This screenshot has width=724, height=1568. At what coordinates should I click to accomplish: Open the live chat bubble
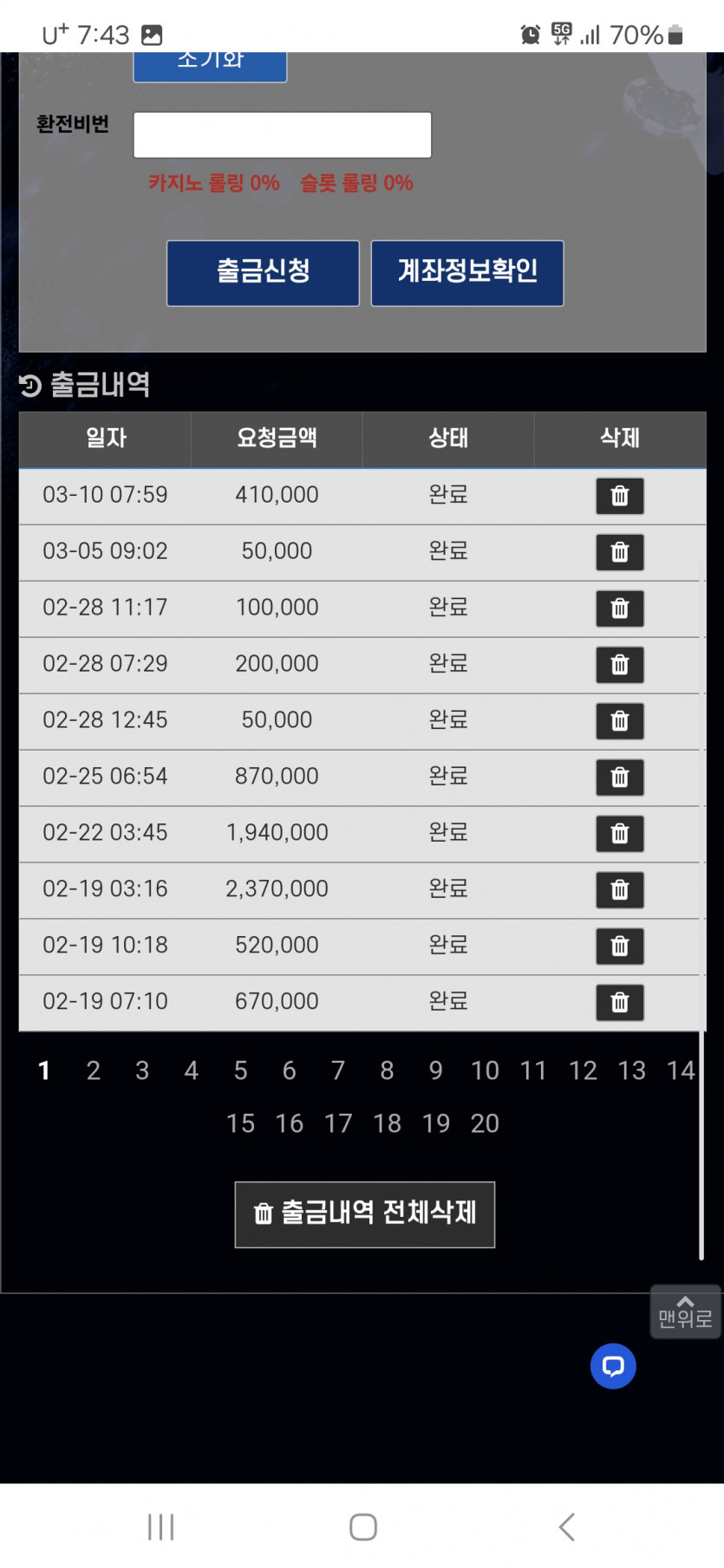[x=613, y=1367]
